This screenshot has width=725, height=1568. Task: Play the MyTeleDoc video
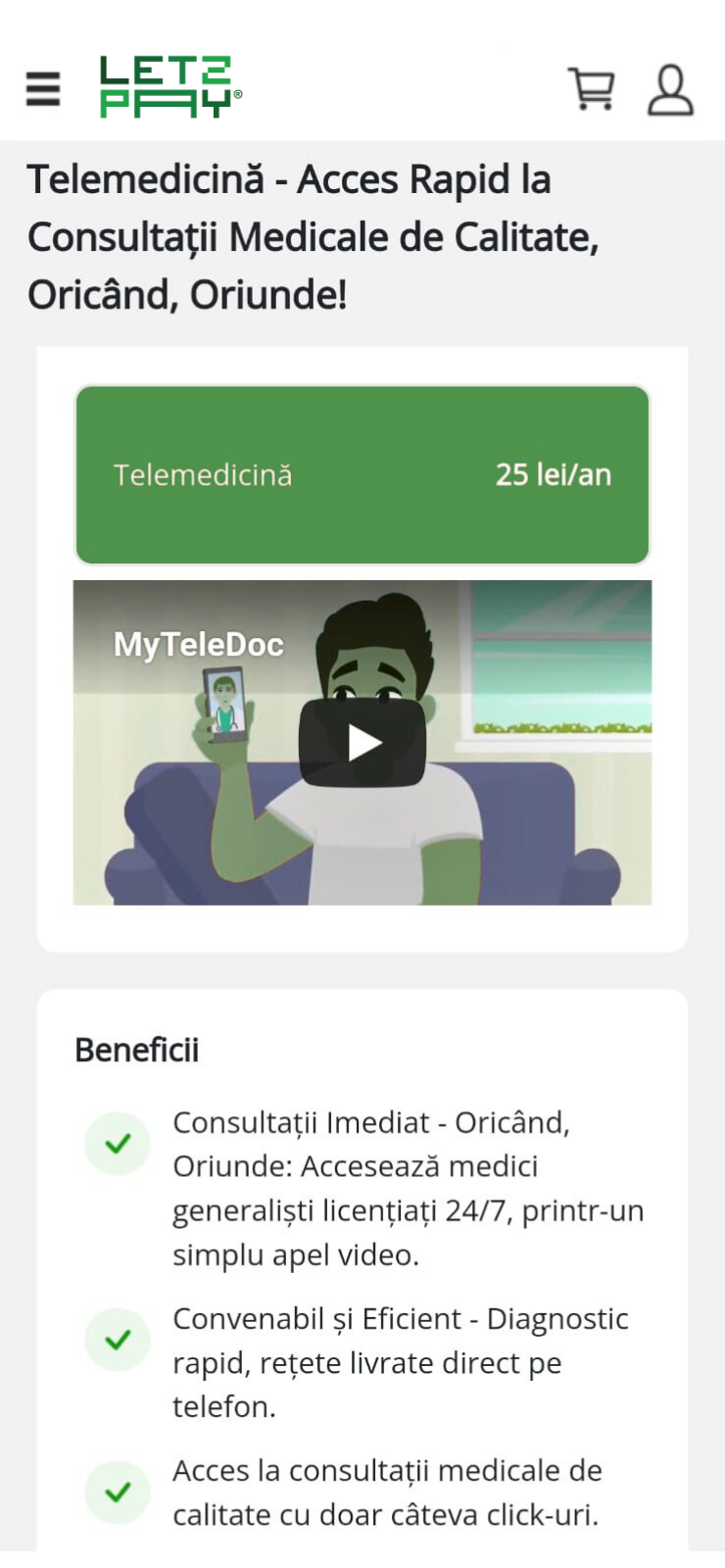tap(362, 743)
